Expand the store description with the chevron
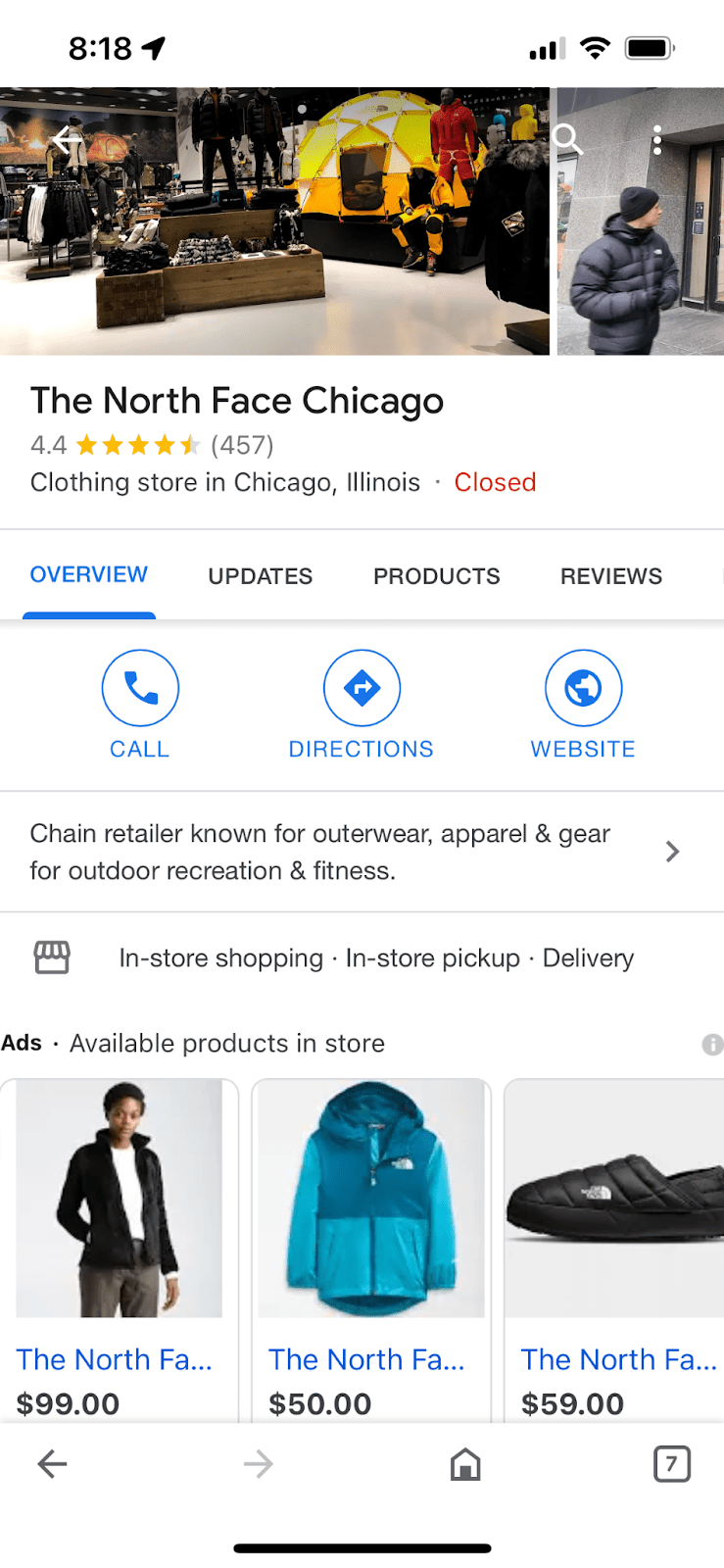 click(x=672, y=852)
